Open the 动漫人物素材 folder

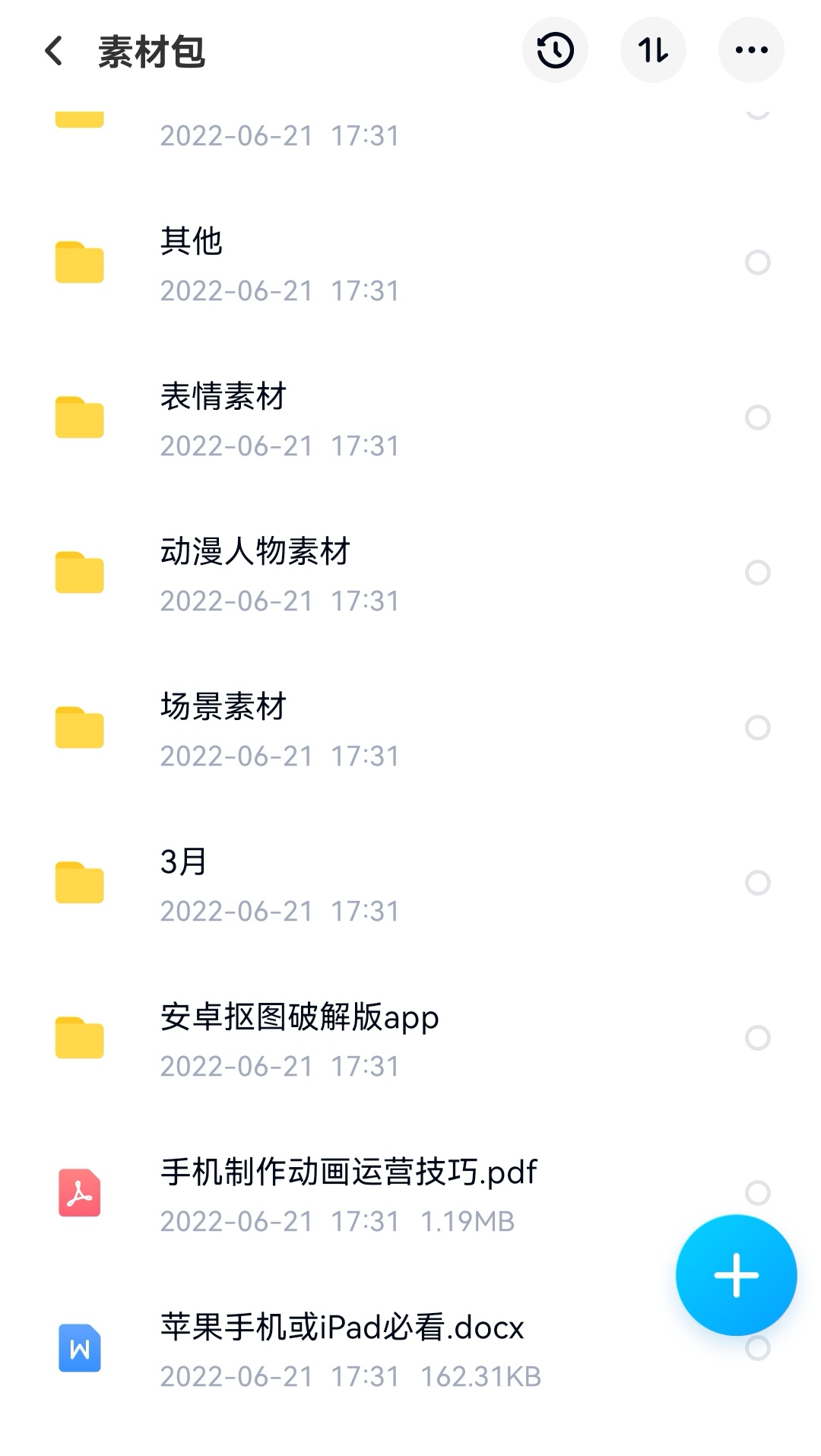click(410, 573)
